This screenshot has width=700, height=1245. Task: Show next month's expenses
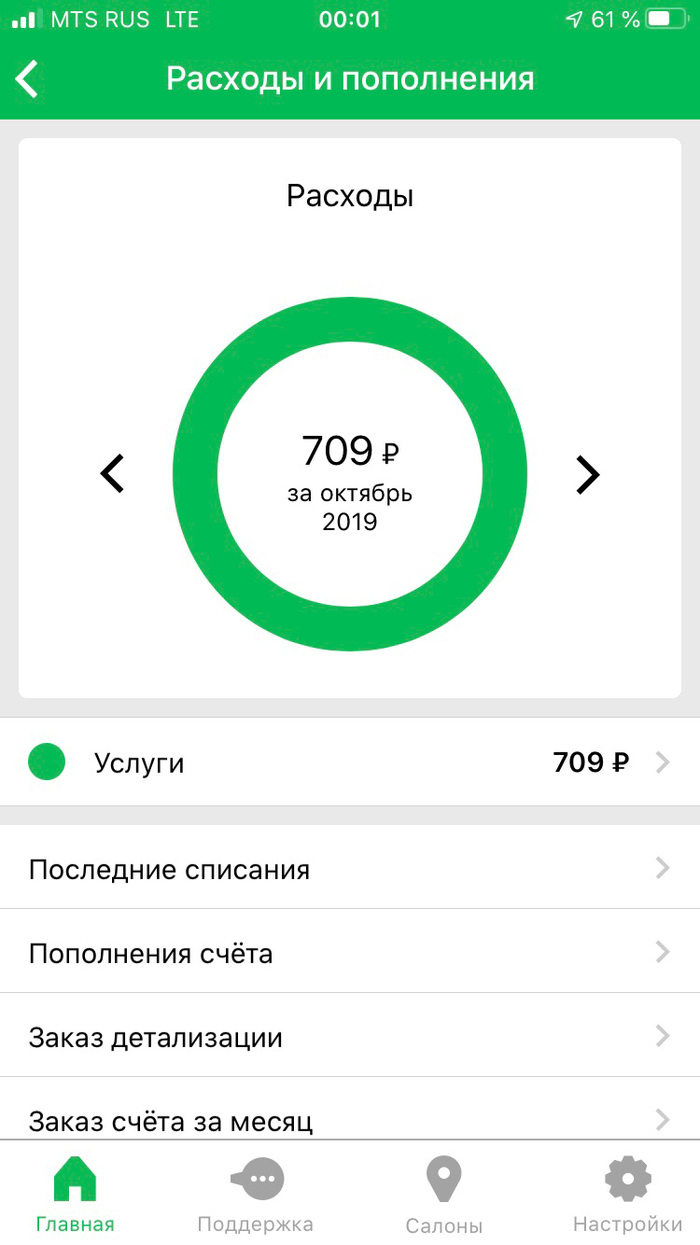click(x=587, y=475)
